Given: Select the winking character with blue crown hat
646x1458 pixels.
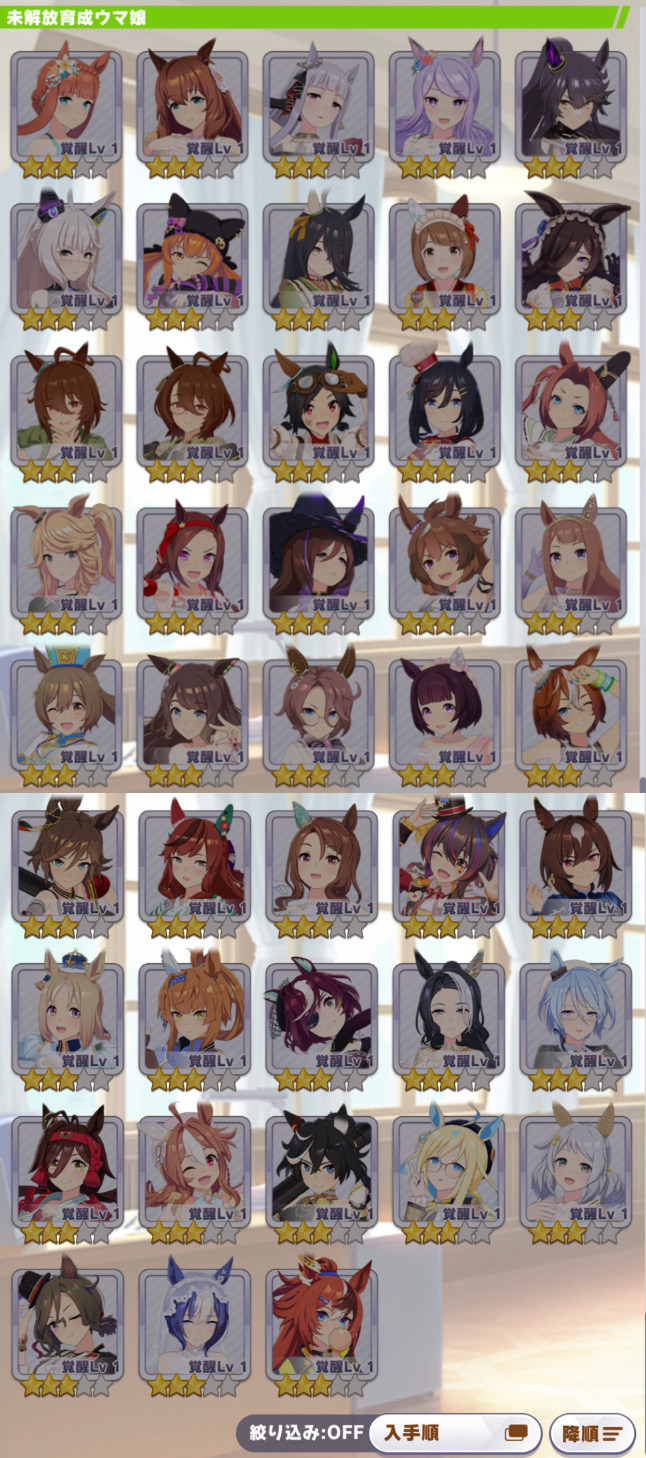Looking at the screenshot, I should point(66,721).
